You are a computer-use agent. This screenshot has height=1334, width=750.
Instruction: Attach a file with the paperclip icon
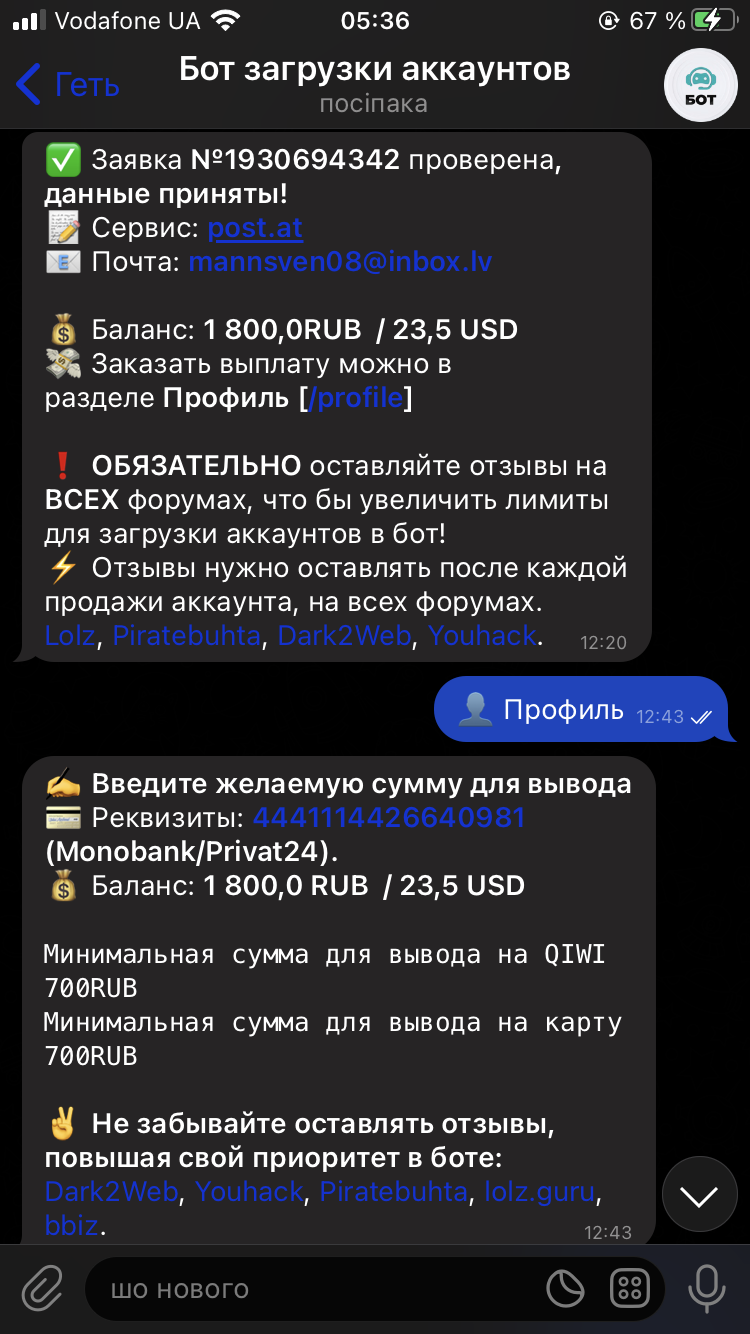(42, 1289)
